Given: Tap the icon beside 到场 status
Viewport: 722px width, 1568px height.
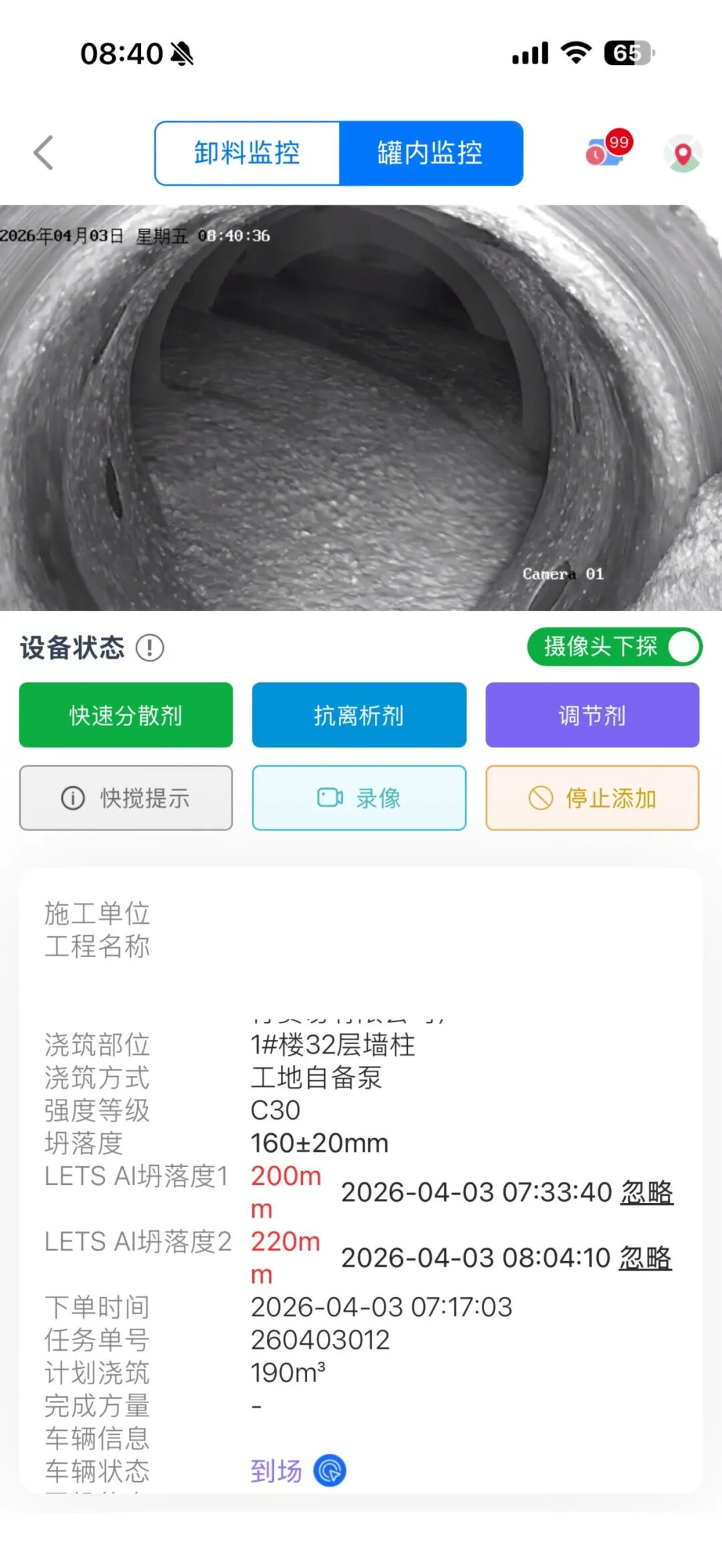Looking at the screenshot, I should tap(330, 1470).
